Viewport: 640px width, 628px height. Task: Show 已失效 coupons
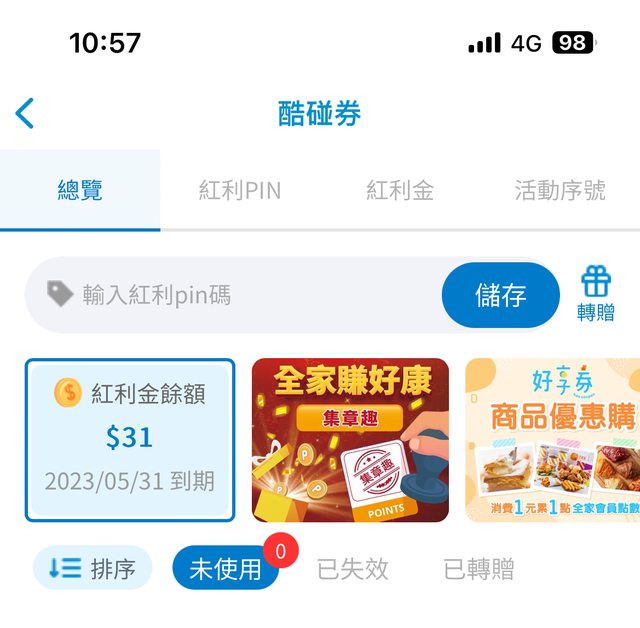tap(353, 569)
